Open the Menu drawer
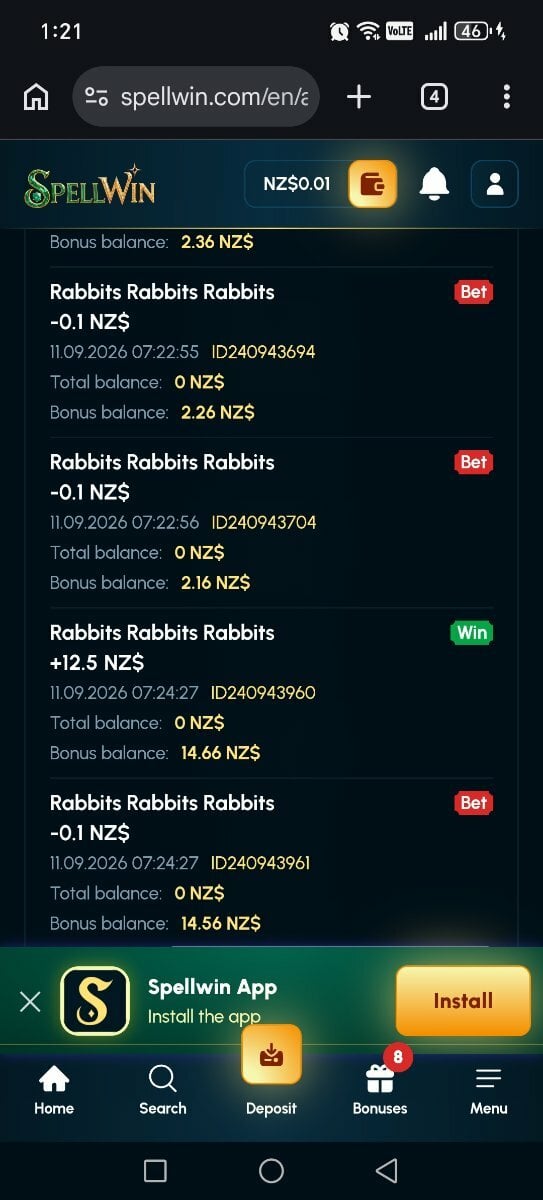543x1200 pixels. pos(488,1089)
